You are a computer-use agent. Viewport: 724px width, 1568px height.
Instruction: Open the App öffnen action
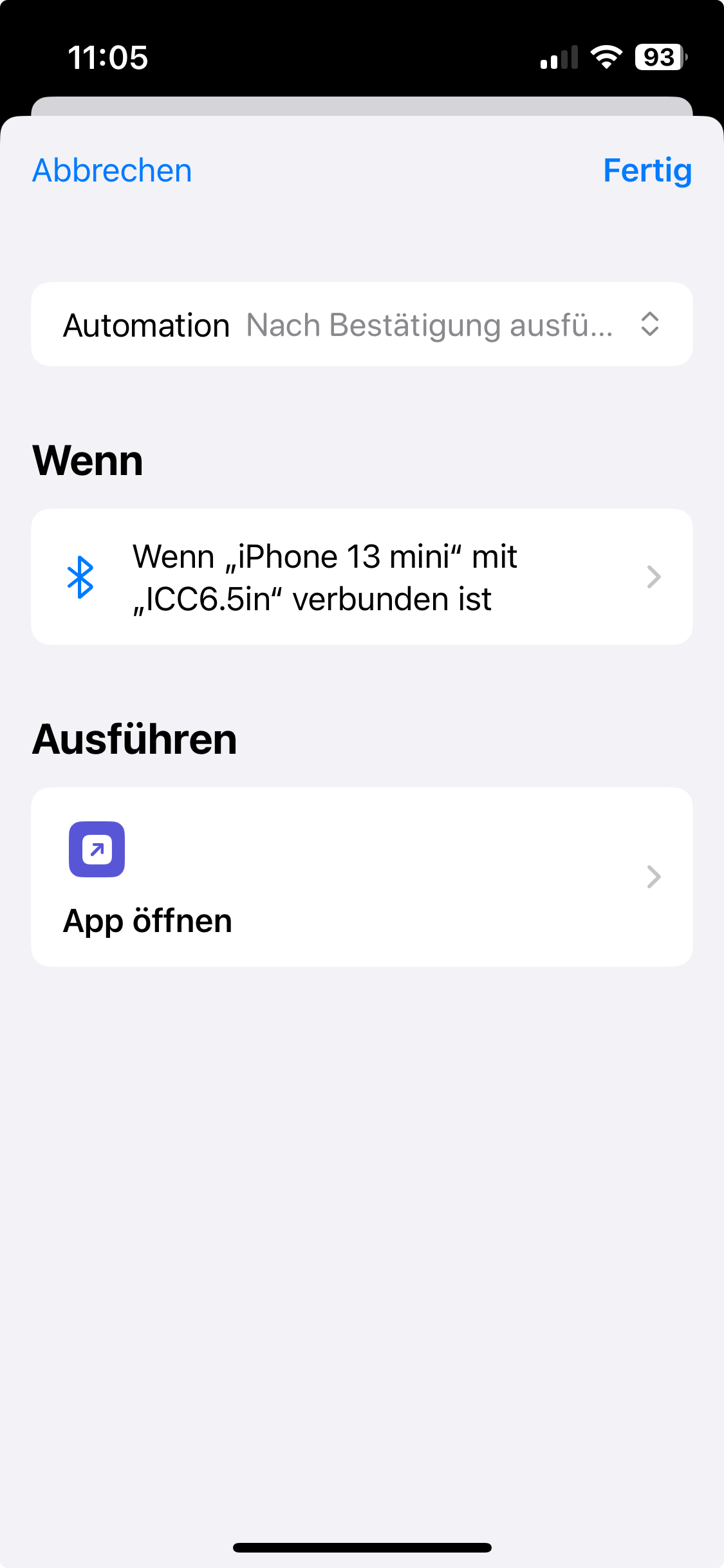pyautogui.click(x=362, y=877)
